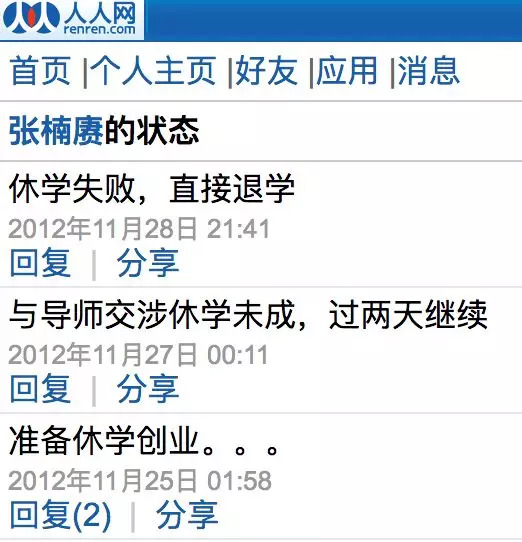Open 回复(2) under 准备休学创业 status

(x=60, y=515)
